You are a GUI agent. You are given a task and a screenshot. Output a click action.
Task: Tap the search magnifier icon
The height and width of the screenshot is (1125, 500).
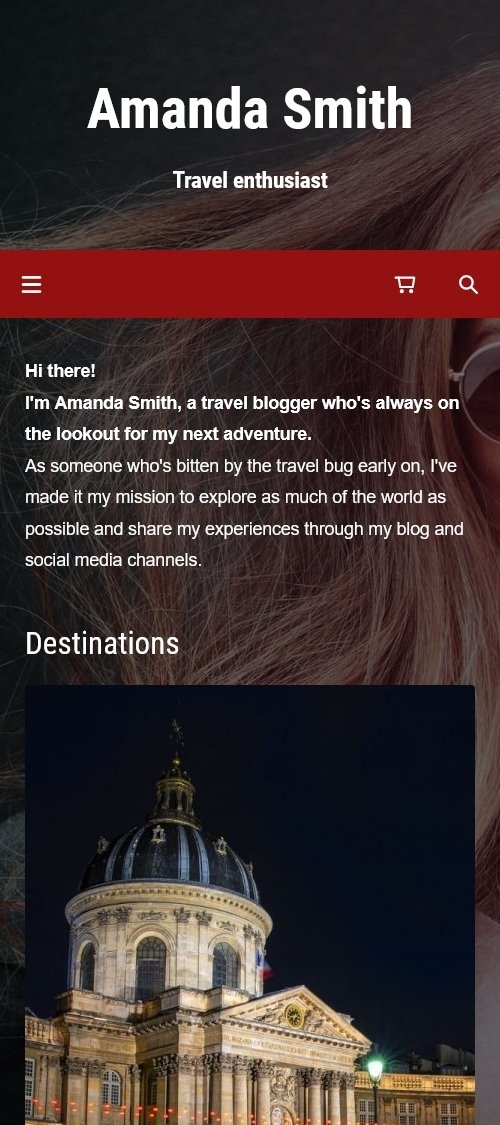pos(468,285)
